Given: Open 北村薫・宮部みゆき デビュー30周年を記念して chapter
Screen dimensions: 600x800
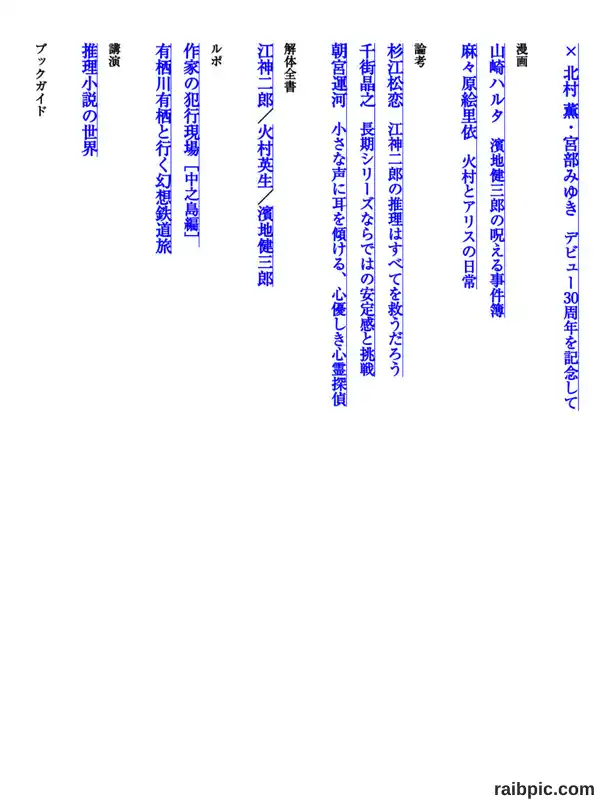Looking at the screenshot, I should point(571,226).
